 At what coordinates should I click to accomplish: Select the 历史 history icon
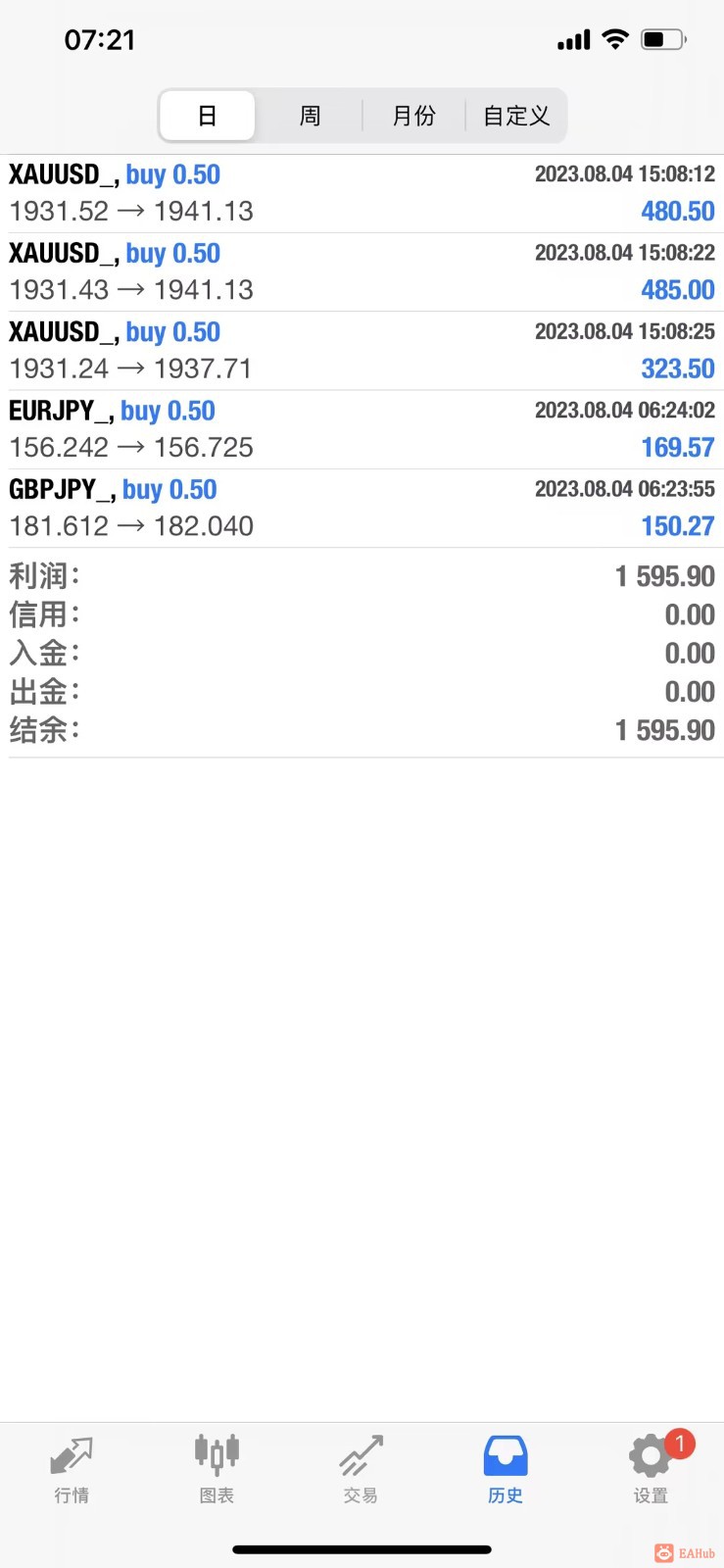pos(505,1467)
